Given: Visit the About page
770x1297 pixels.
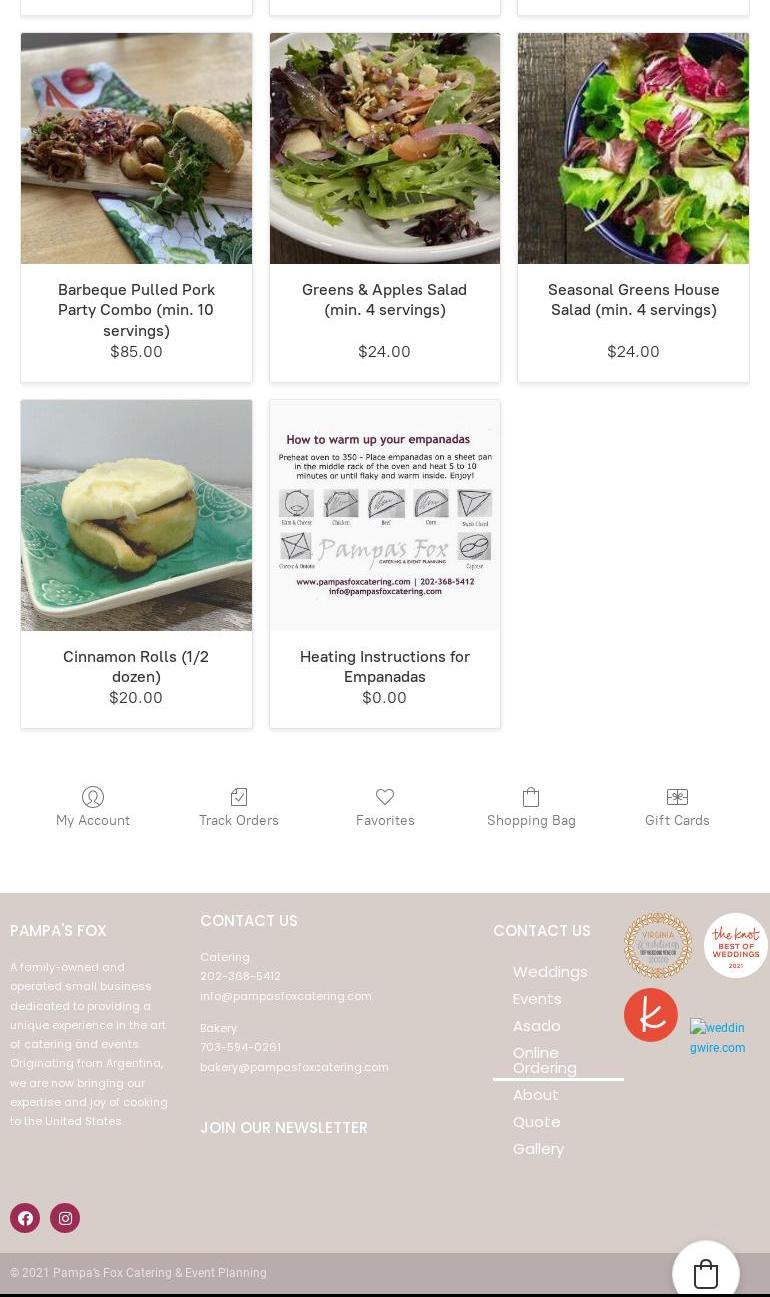Looking at the screenshot, I should pos(535,1095).
